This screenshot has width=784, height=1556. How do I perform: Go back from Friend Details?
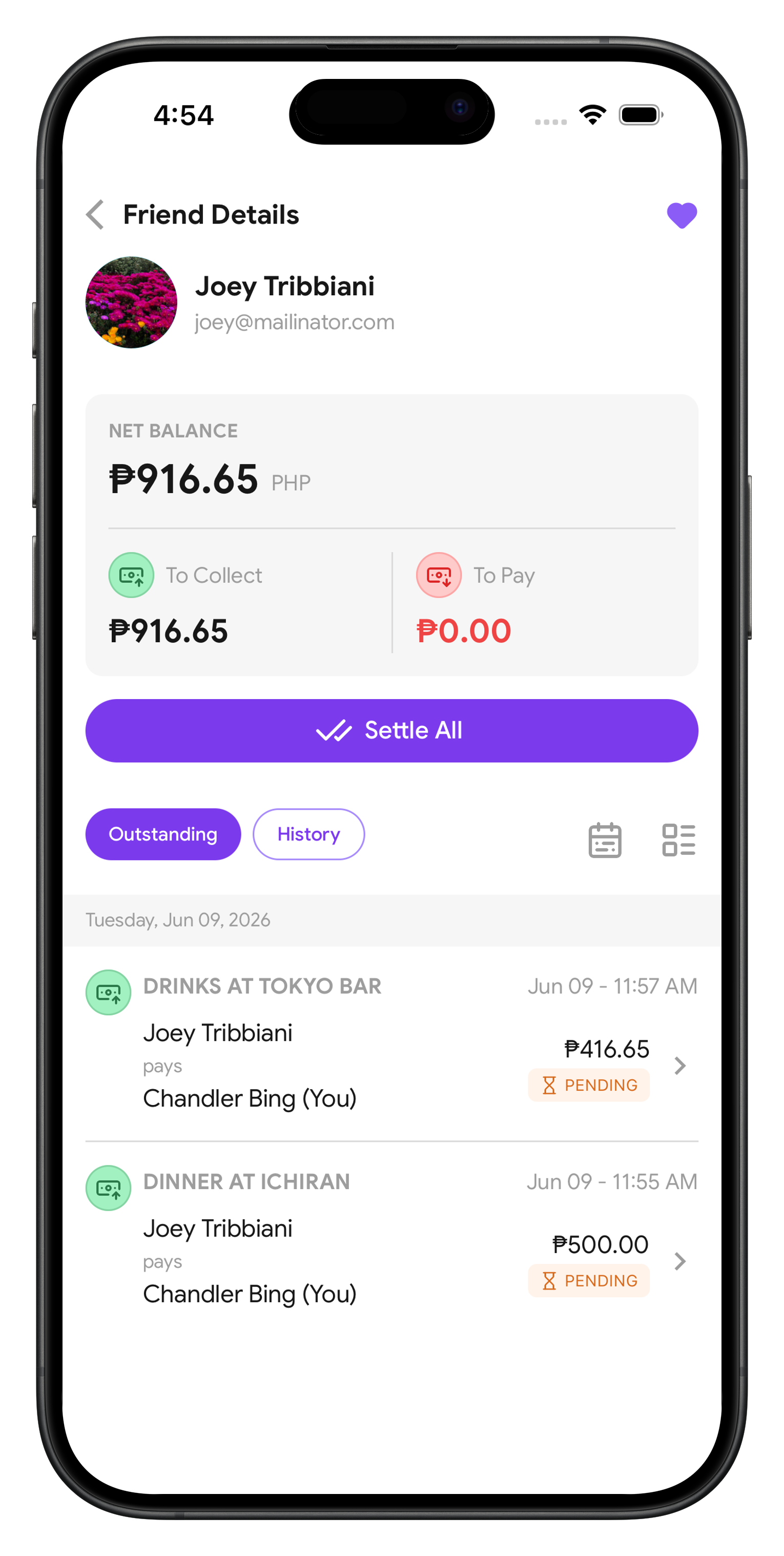click(95, 214)
